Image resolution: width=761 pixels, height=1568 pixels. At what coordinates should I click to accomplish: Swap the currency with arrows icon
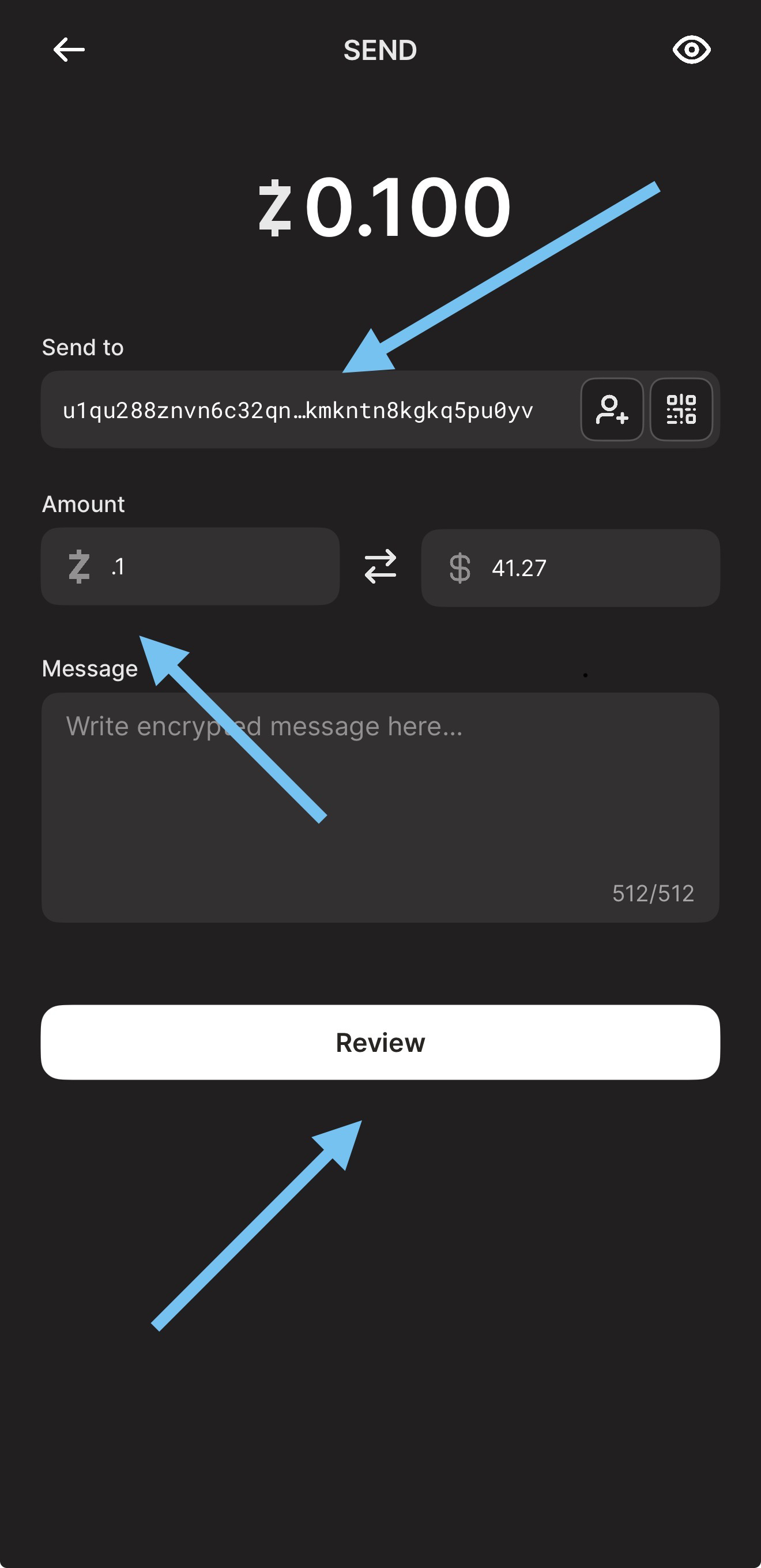tap(380, 567)
